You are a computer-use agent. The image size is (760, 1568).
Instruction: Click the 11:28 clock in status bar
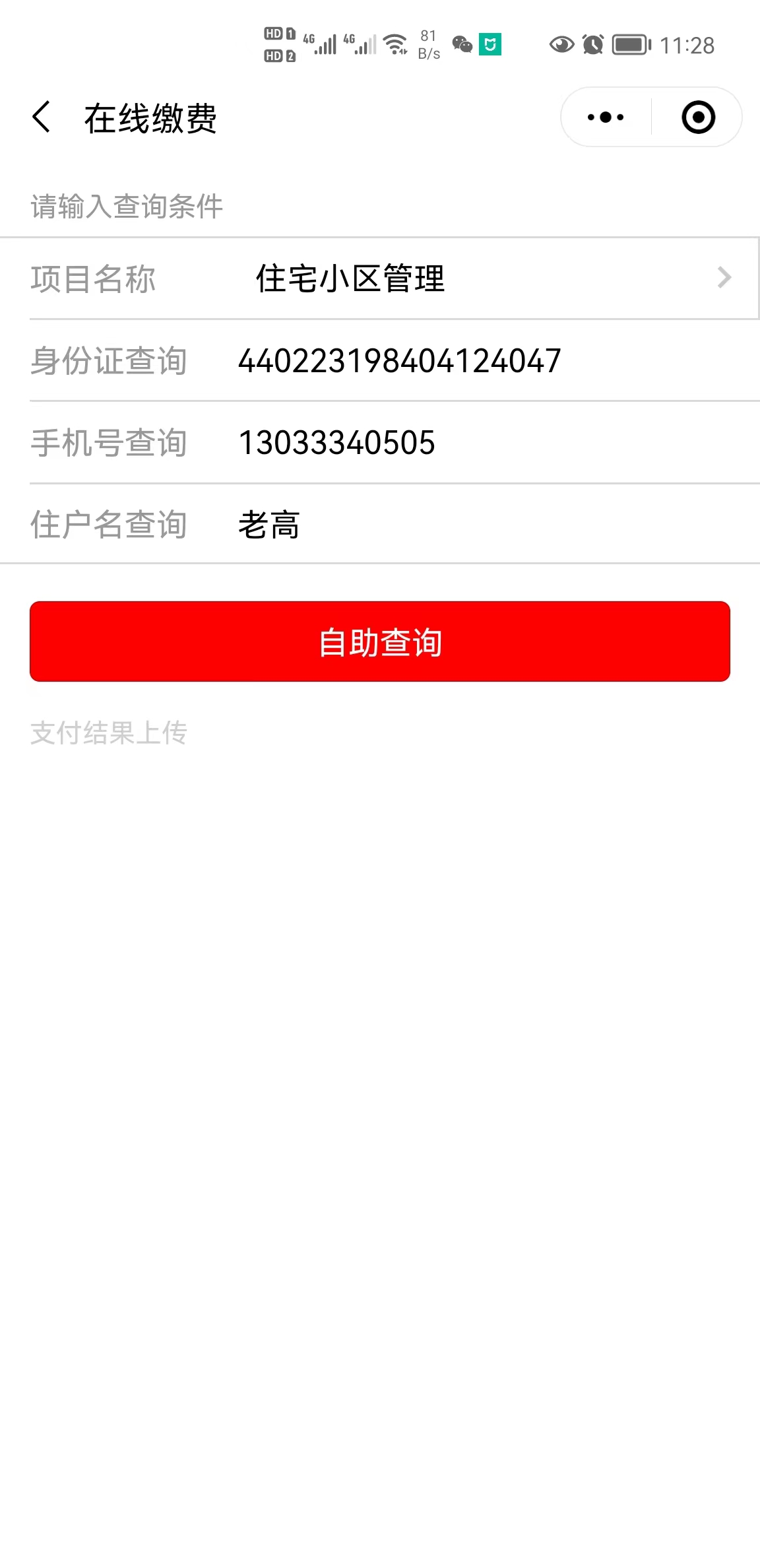click(687, 45)
